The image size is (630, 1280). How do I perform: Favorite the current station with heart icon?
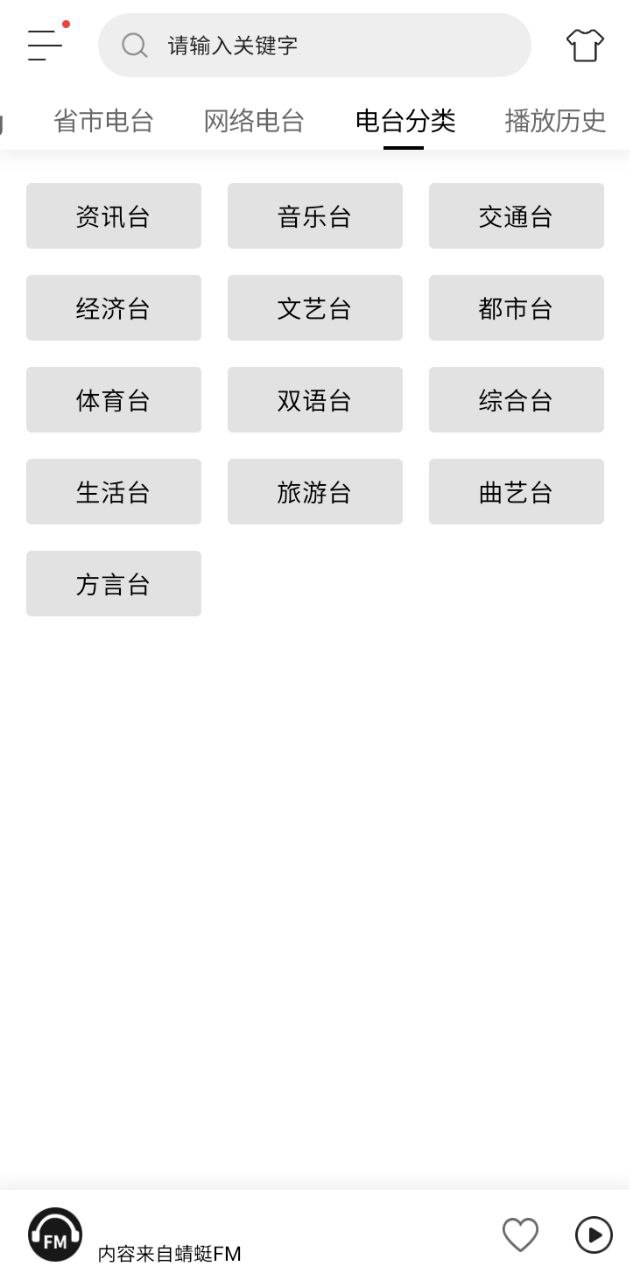point(520,1235)
